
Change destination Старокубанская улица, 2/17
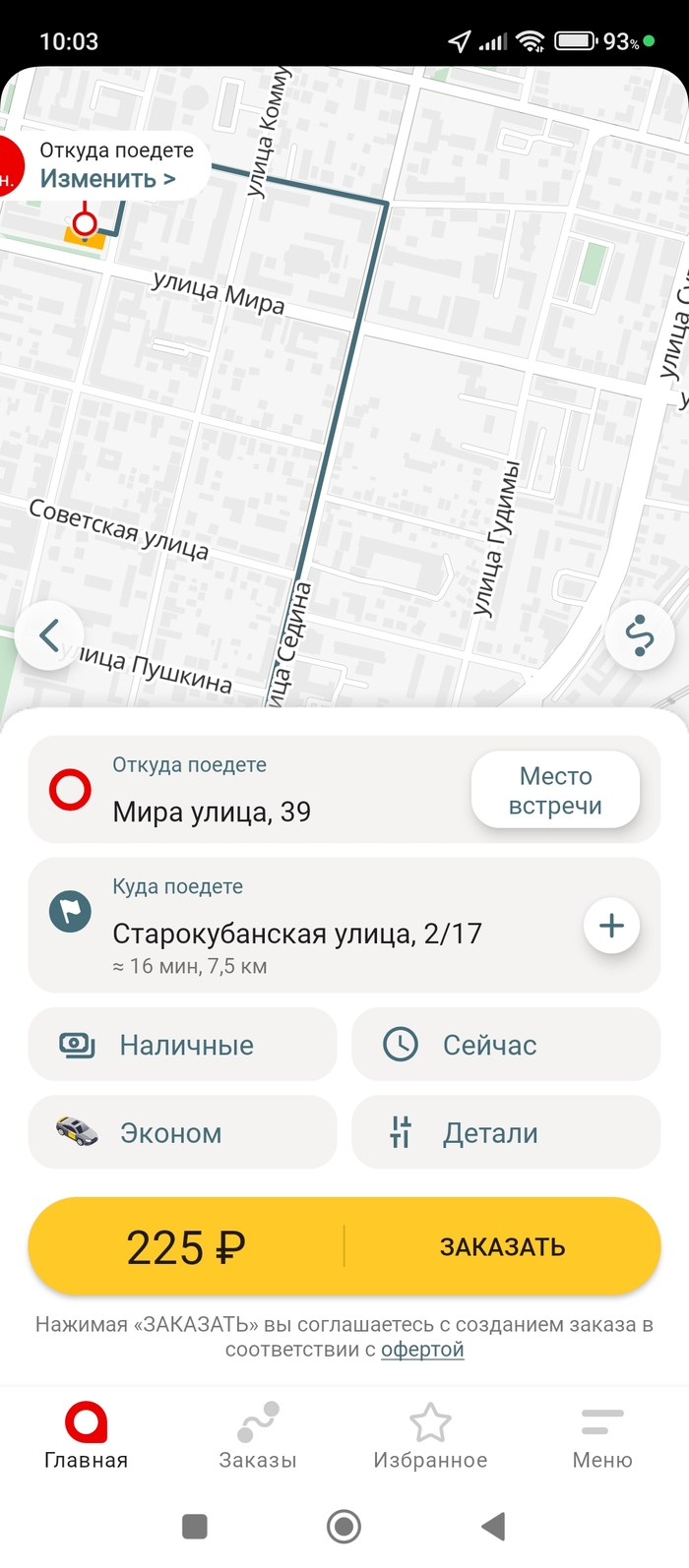[297, 933]
